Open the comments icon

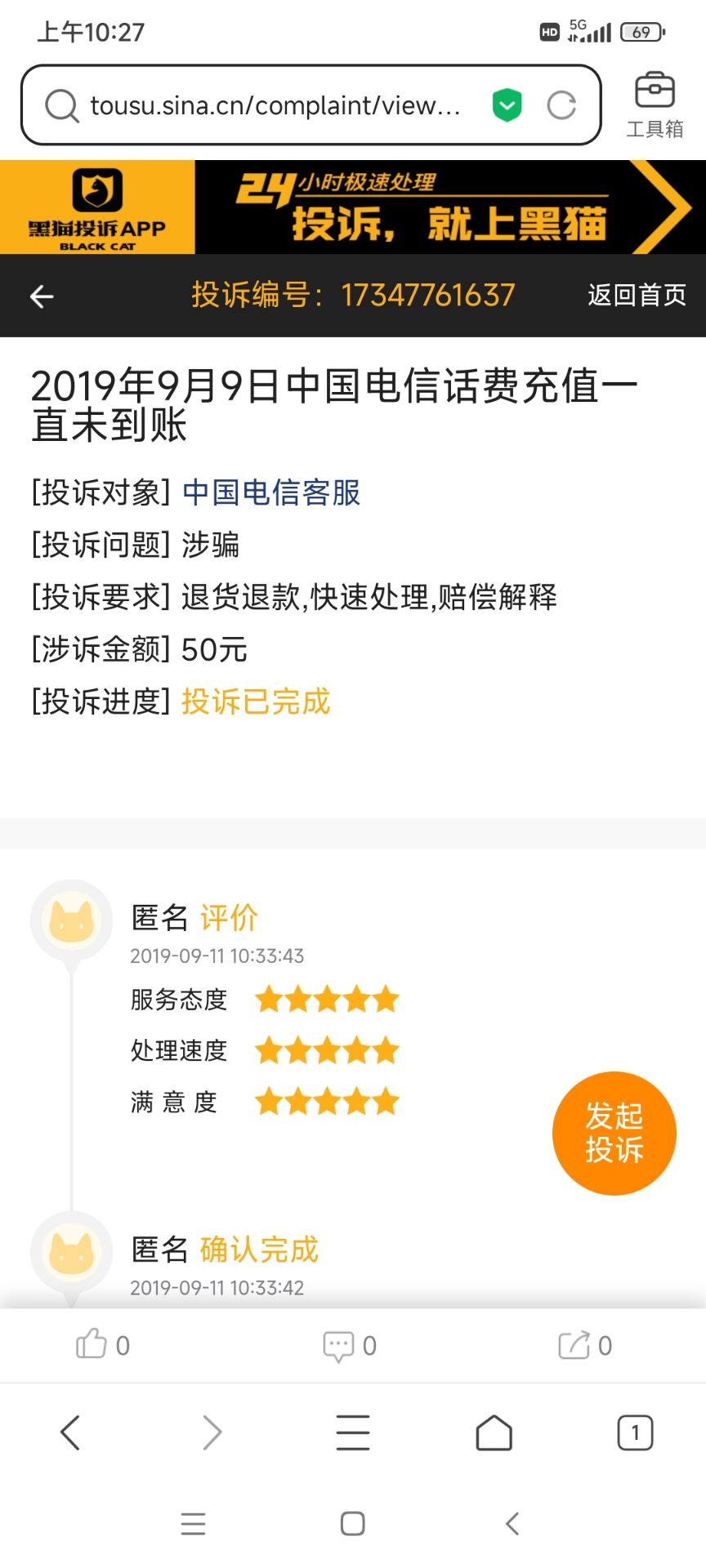click(338, 1345)
